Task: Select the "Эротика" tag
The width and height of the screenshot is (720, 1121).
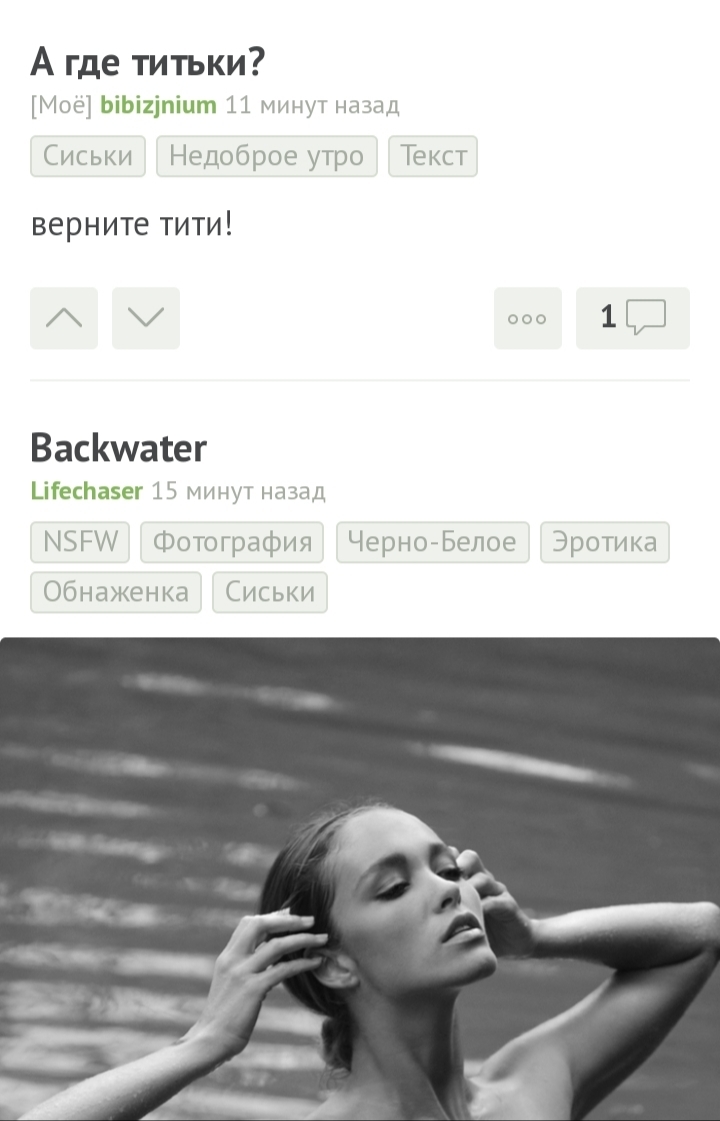Action: [x=604, y=542]
